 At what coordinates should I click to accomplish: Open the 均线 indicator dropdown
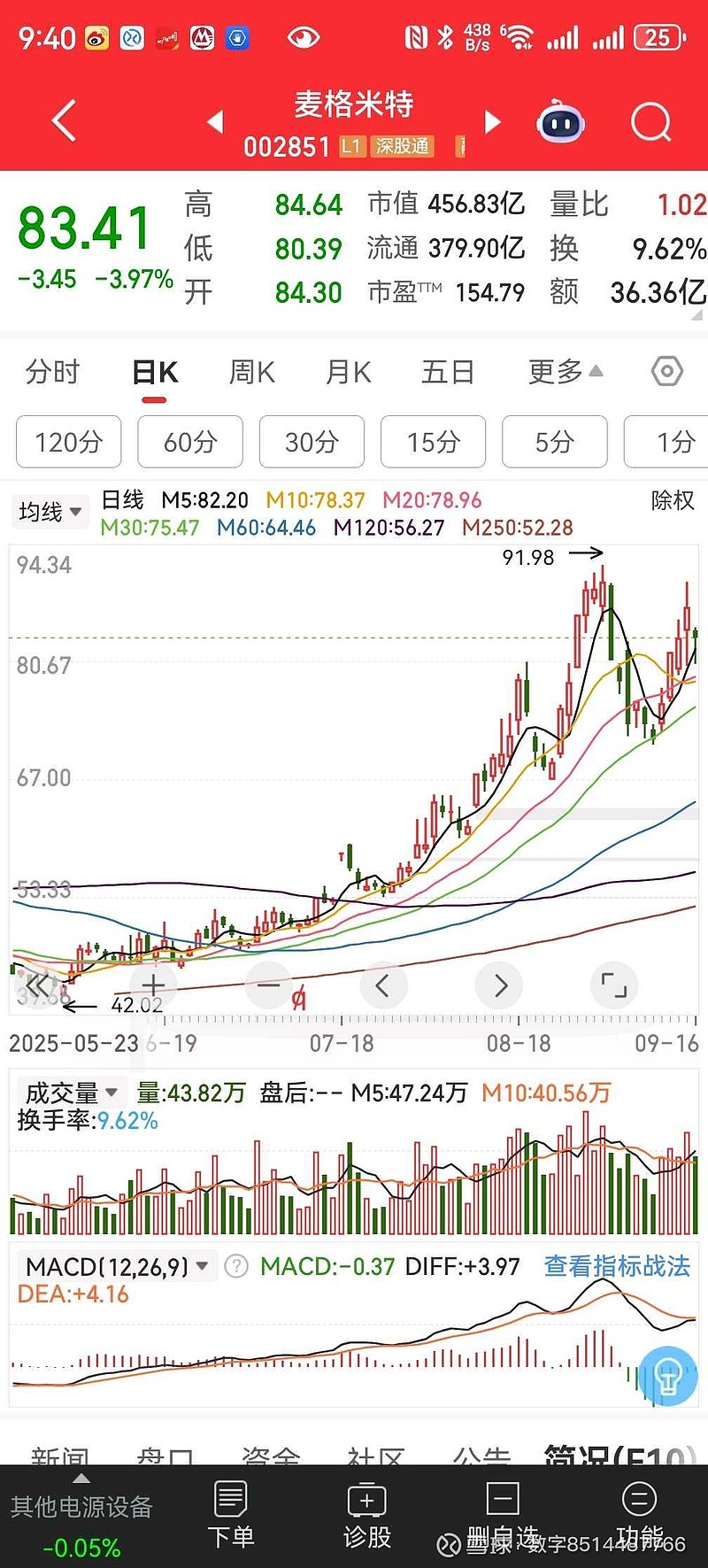point(50,512)
